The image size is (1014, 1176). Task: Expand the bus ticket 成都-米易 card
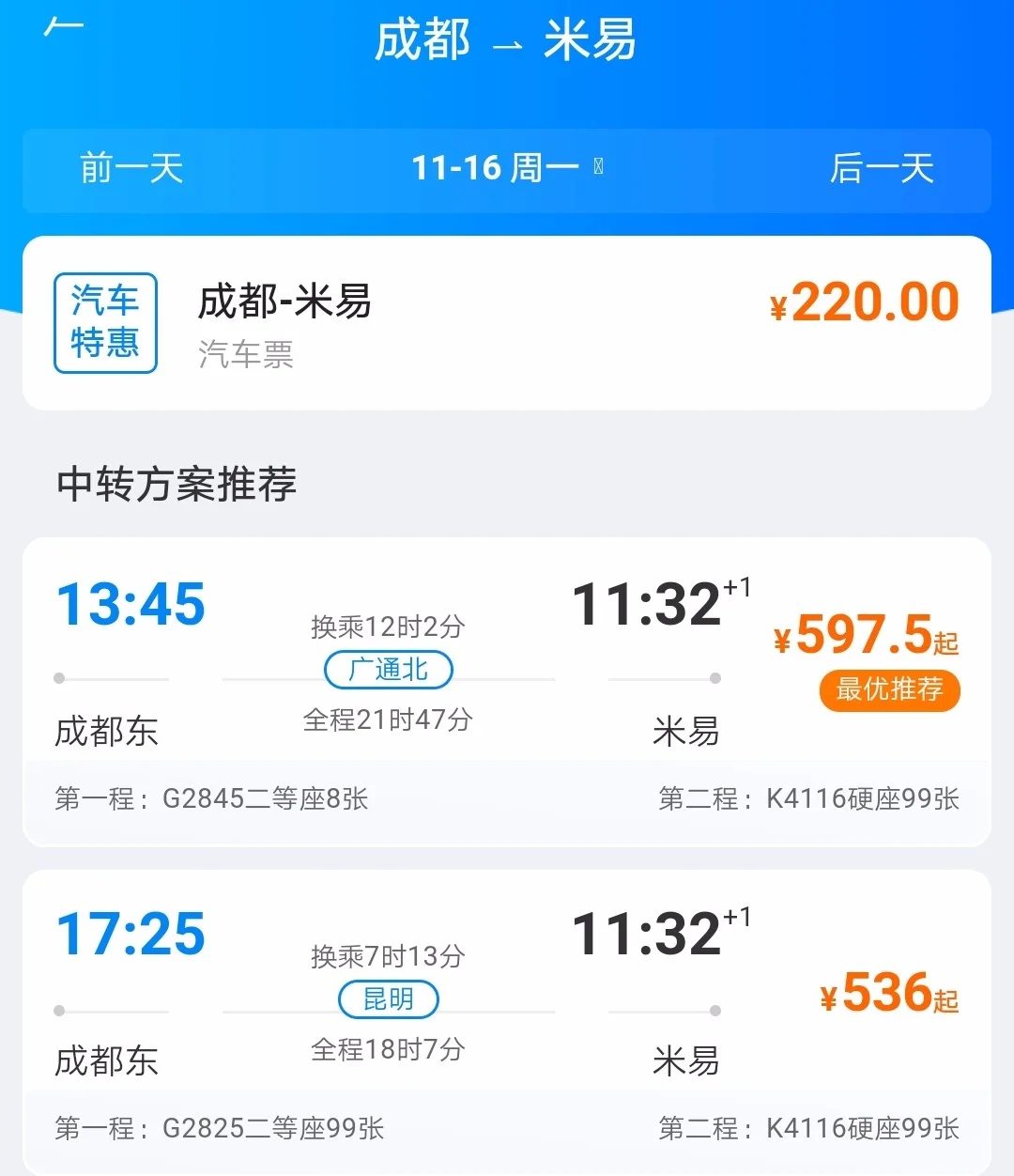pos(507,324)
